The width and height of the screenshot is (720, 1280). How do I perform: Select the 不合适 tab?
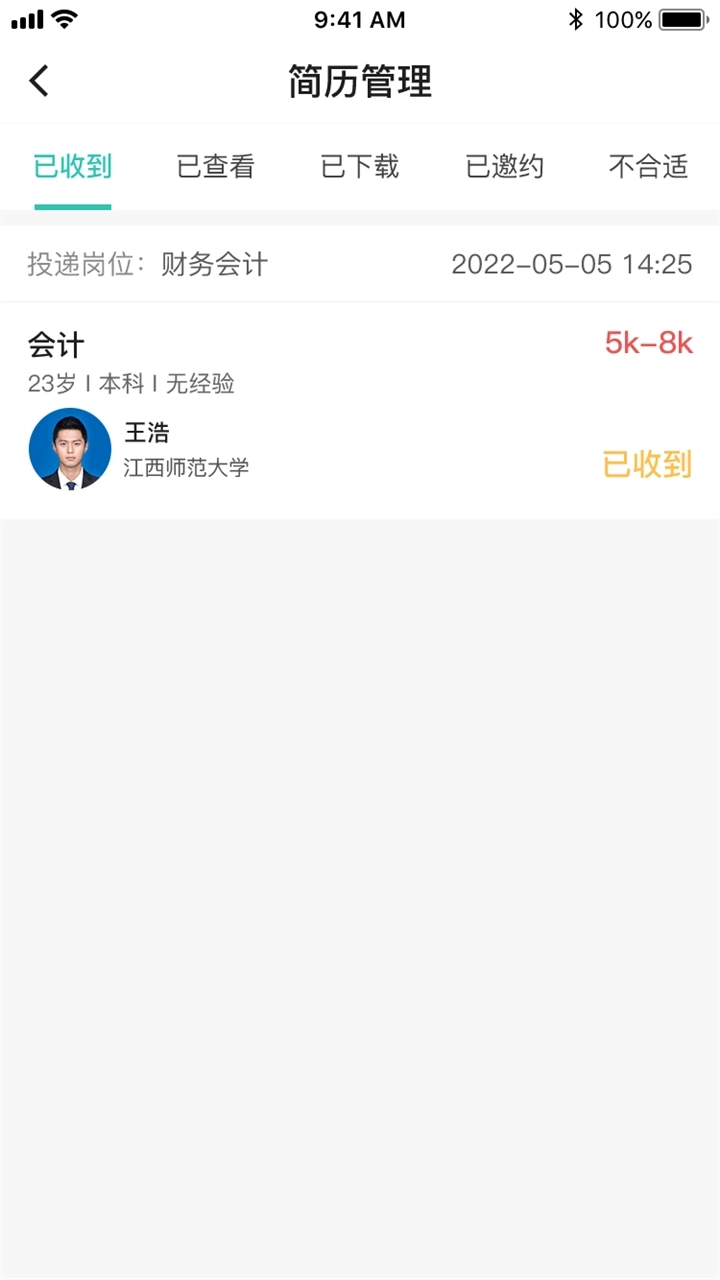coord(647,167)
